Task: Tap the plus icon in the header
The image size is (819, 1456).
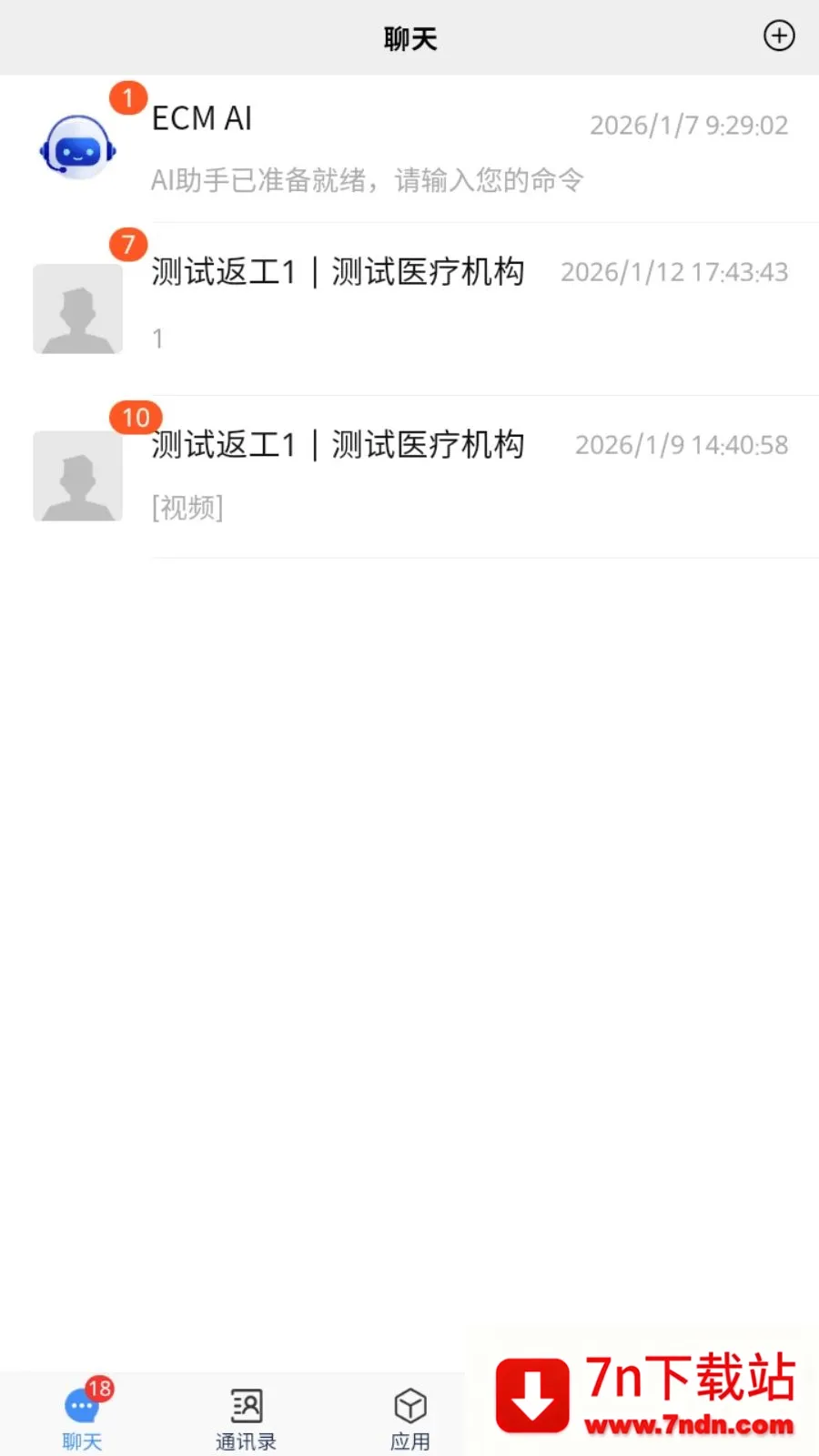Action: (x=779, y=36)
